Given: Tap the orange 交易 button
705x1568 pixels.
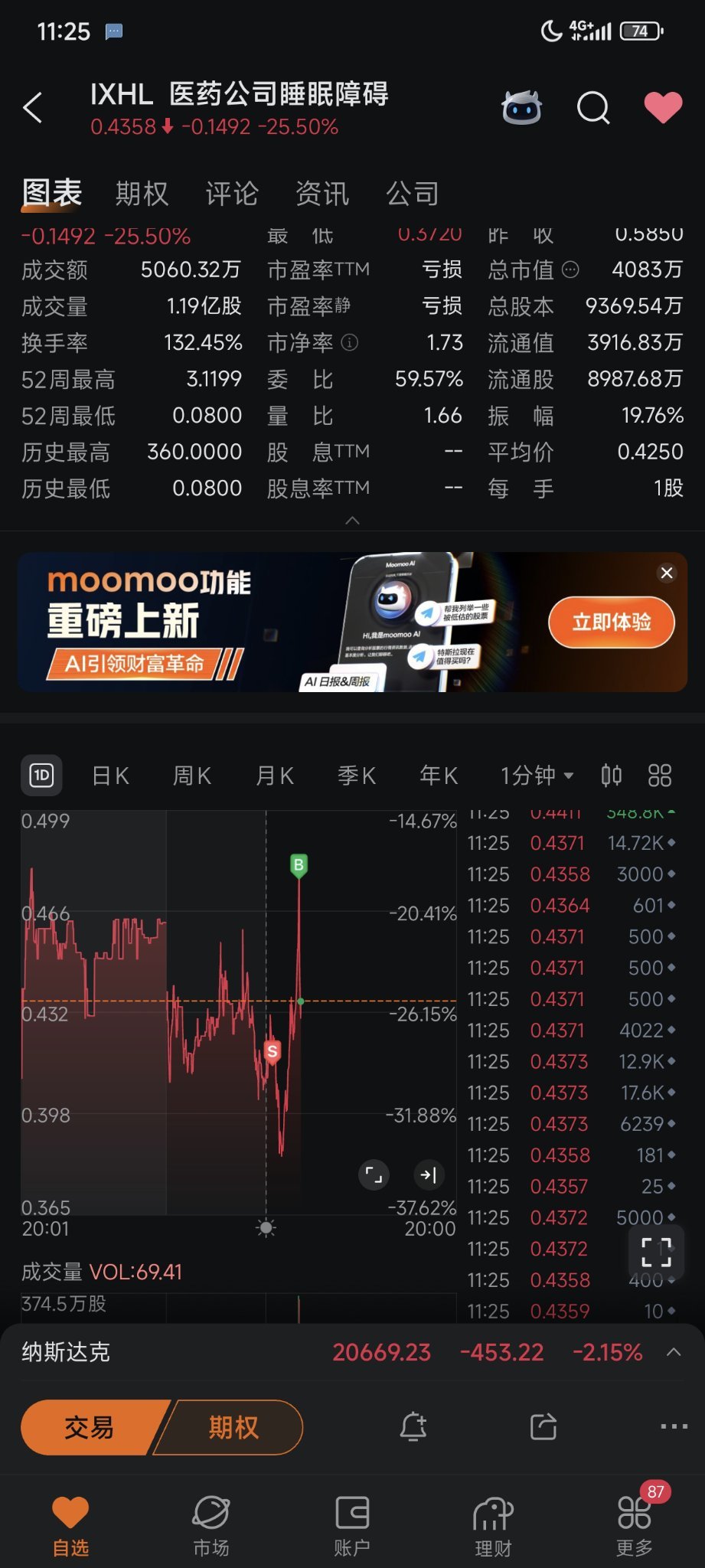Looking at the screenshot, I should pos(90,1427).
